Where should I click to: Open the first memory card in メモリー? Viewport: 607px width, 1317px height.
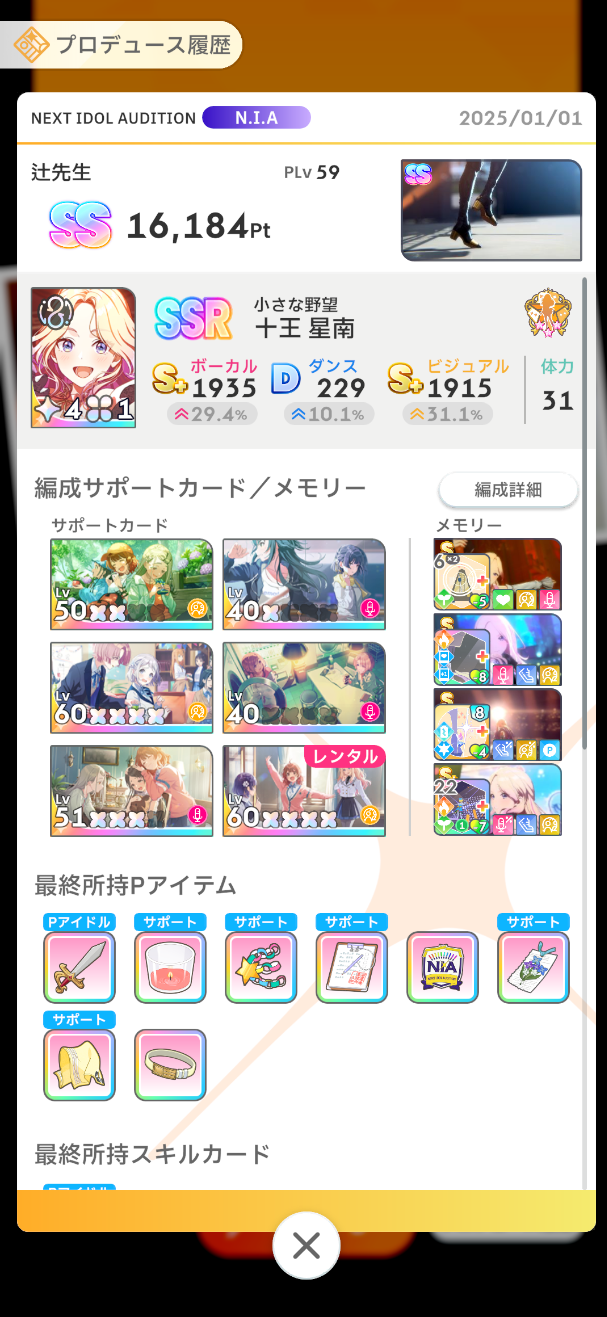click(497, 574)
